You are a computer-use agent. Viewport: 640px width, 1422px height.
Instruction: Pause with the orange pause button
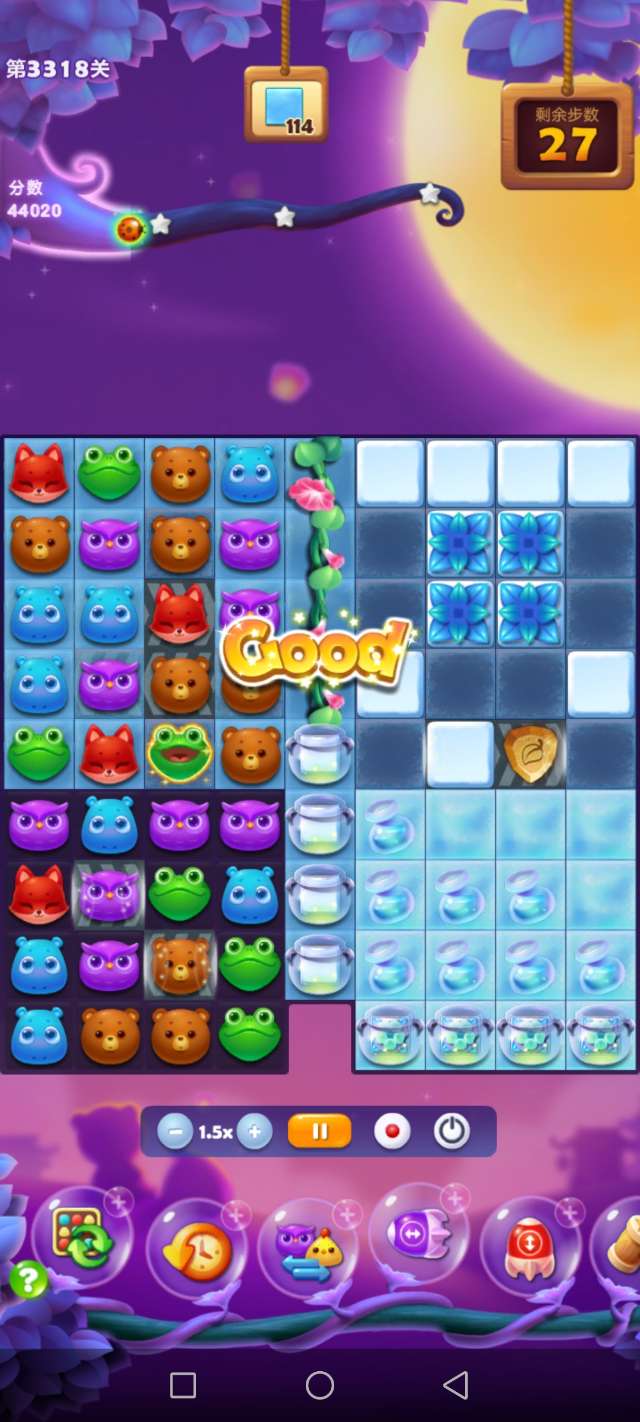point(320,1132)
